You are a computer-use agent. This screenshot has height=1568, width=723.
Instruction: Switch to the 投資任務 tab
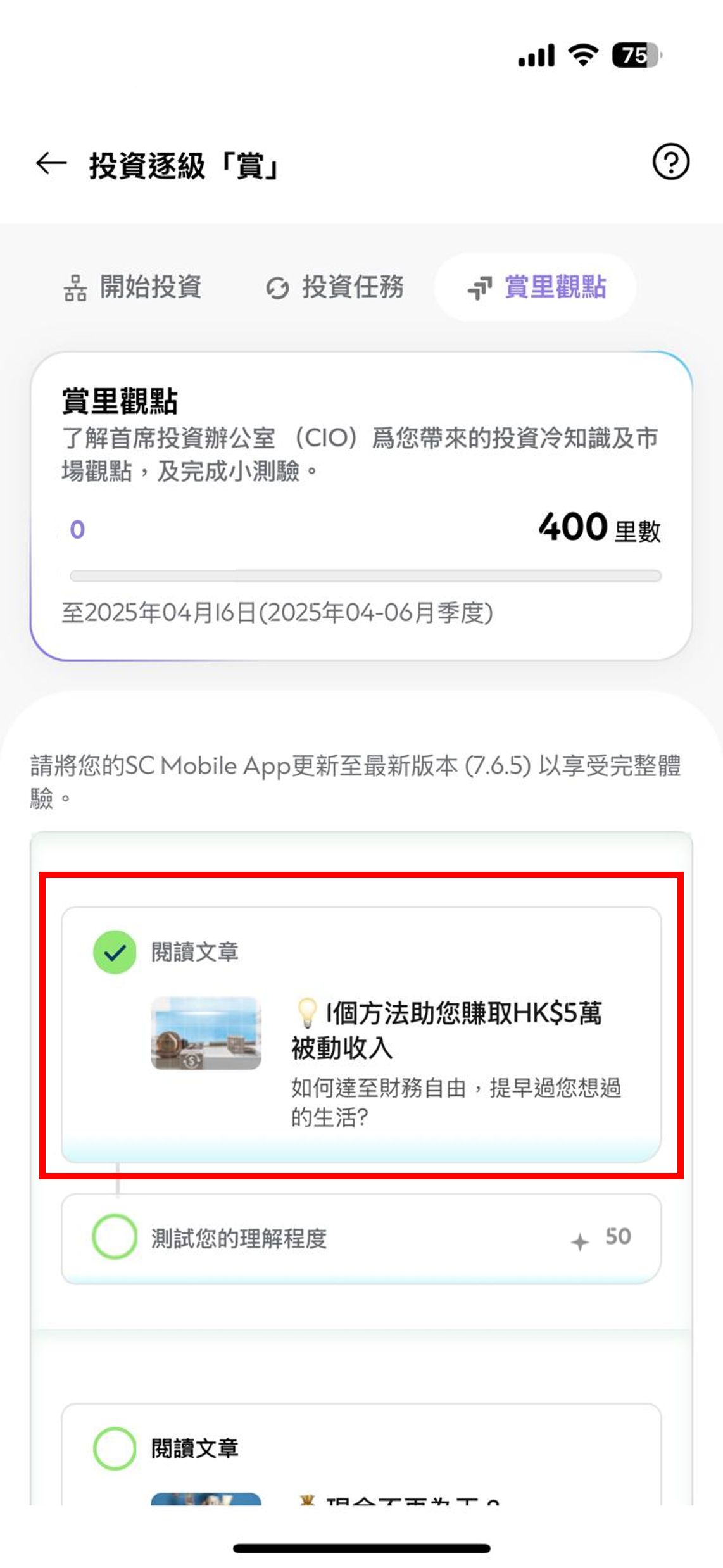click(334, 287)
